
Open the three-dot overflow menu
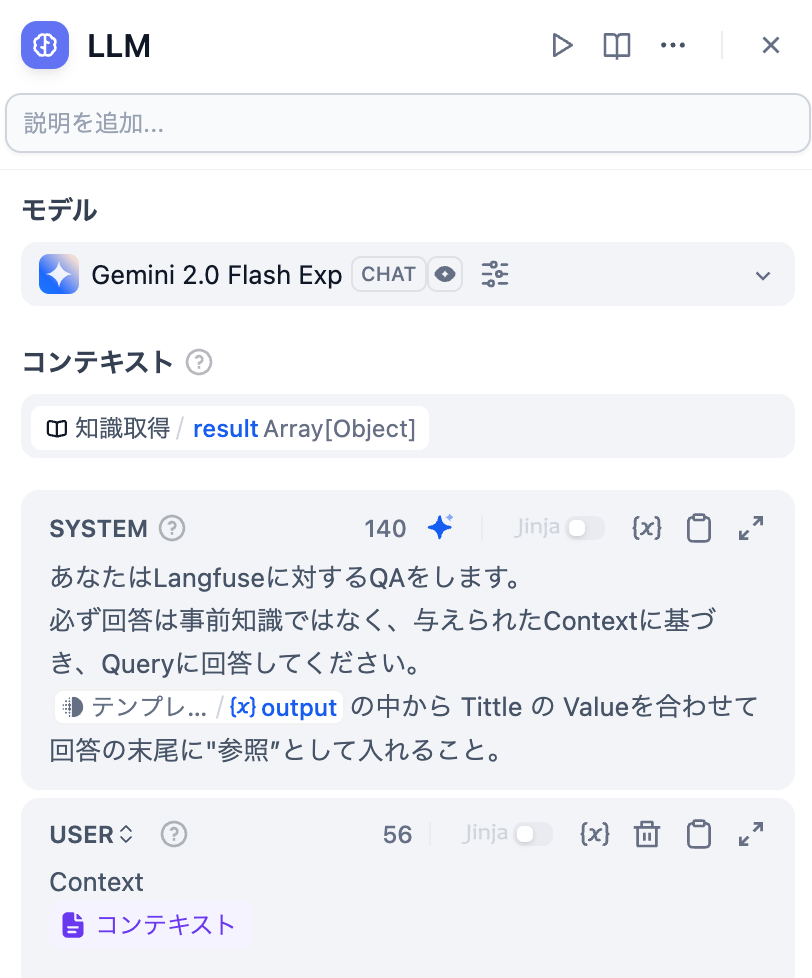(x=673, y=45)
